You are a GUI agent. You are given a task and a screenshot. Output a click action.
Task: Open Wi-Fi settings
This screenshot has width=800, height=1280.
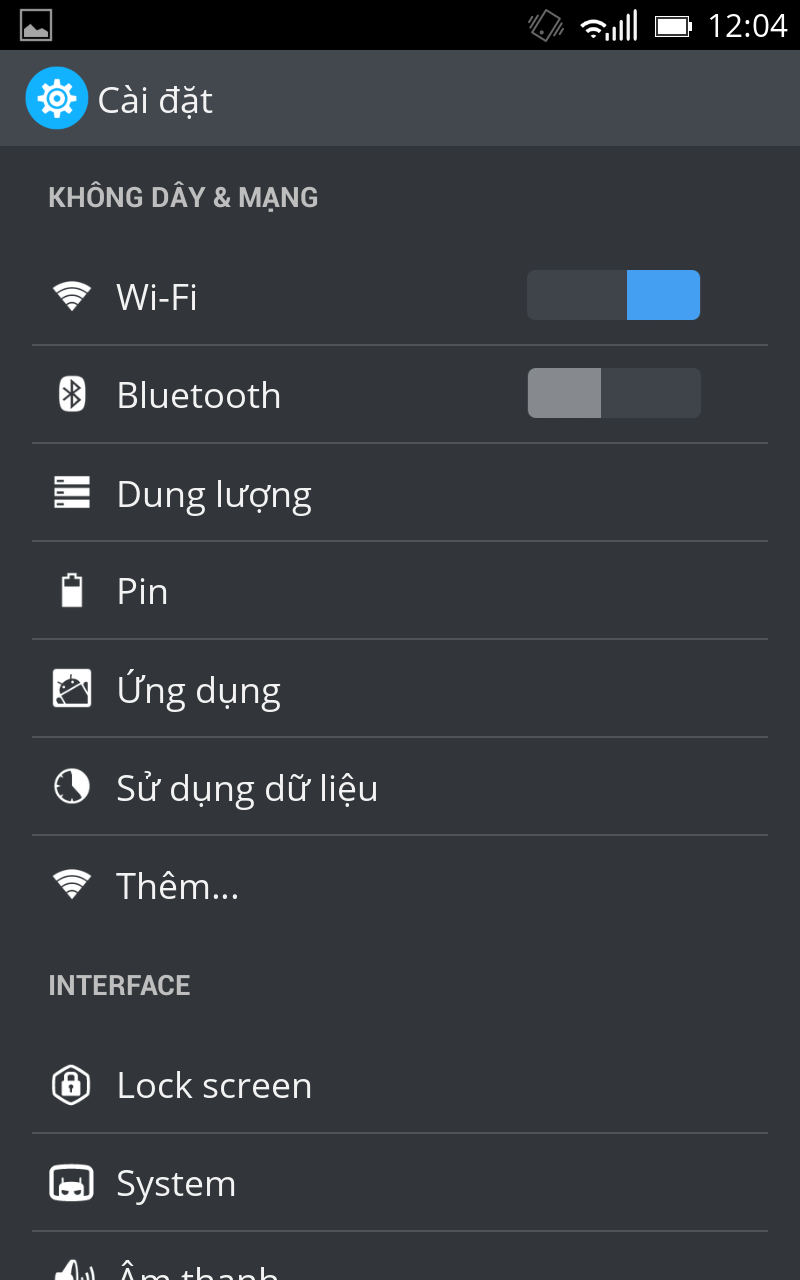coord(157,297)
